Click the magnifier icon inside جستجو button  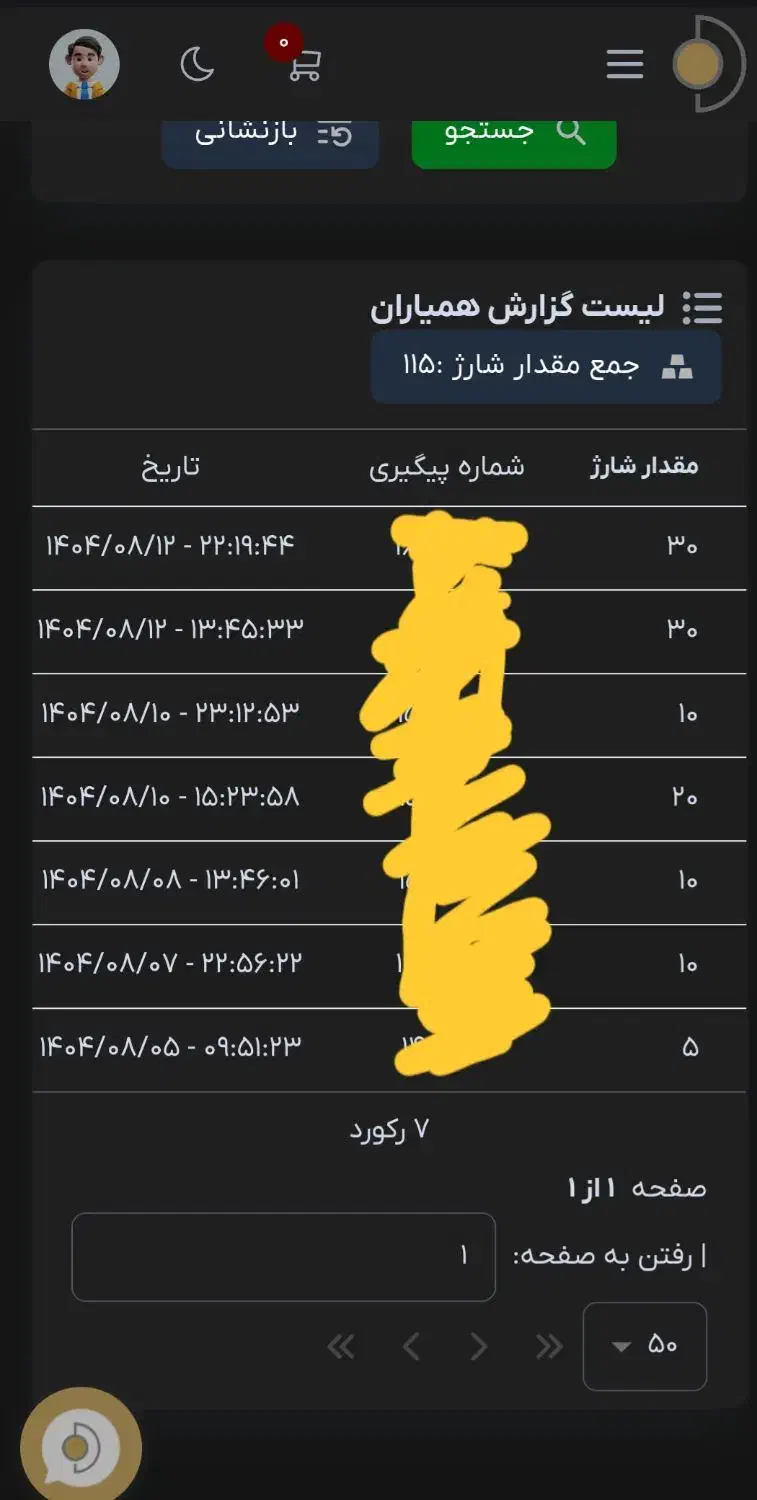(571, 130)
